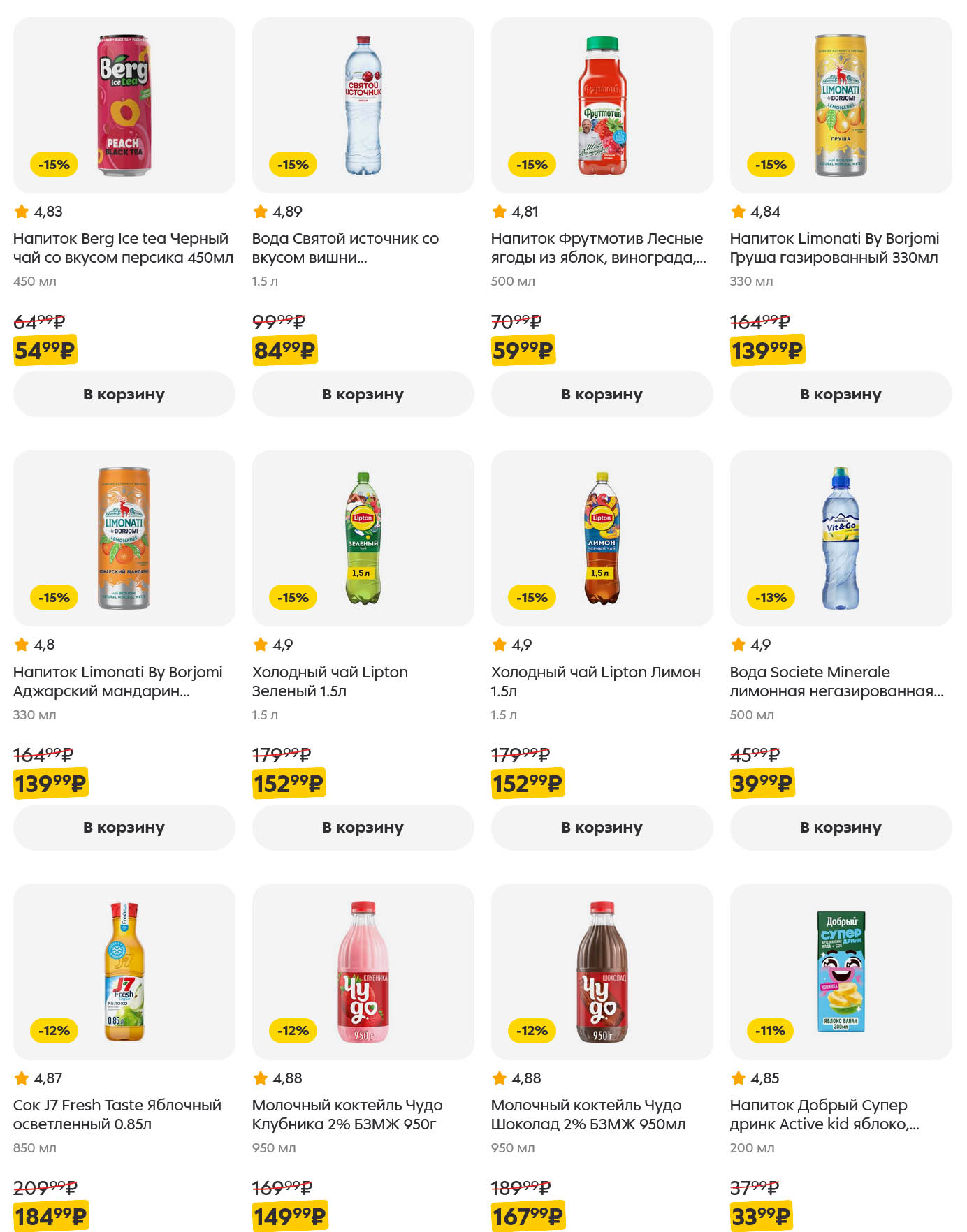The width and height of the screenshot is (967, 1232).
Task: Open Limonati By Borjomi Груша product
Action: [841, 106]
